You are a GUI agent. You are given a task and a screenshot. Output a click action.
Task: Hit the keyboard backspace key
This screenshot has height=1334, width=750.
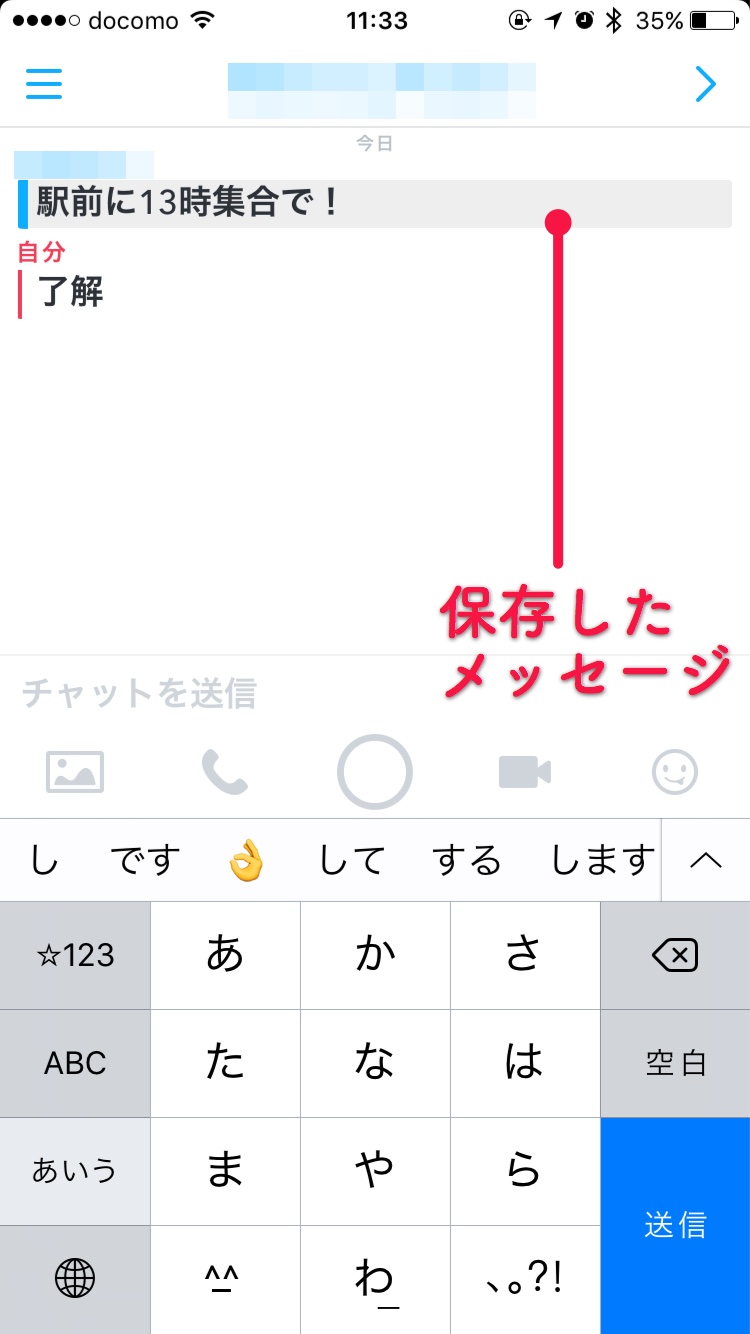pos(675,956)
